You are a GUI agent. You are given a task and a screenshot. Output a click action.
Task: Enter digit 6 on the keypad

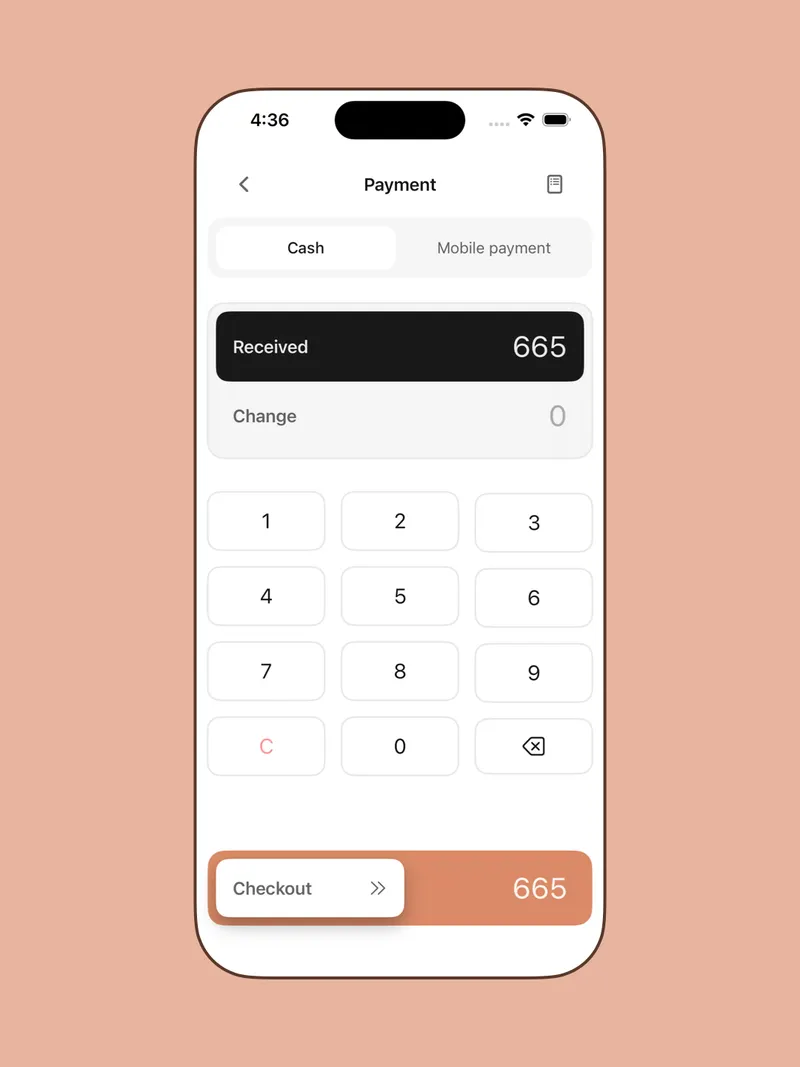point(533,597)
